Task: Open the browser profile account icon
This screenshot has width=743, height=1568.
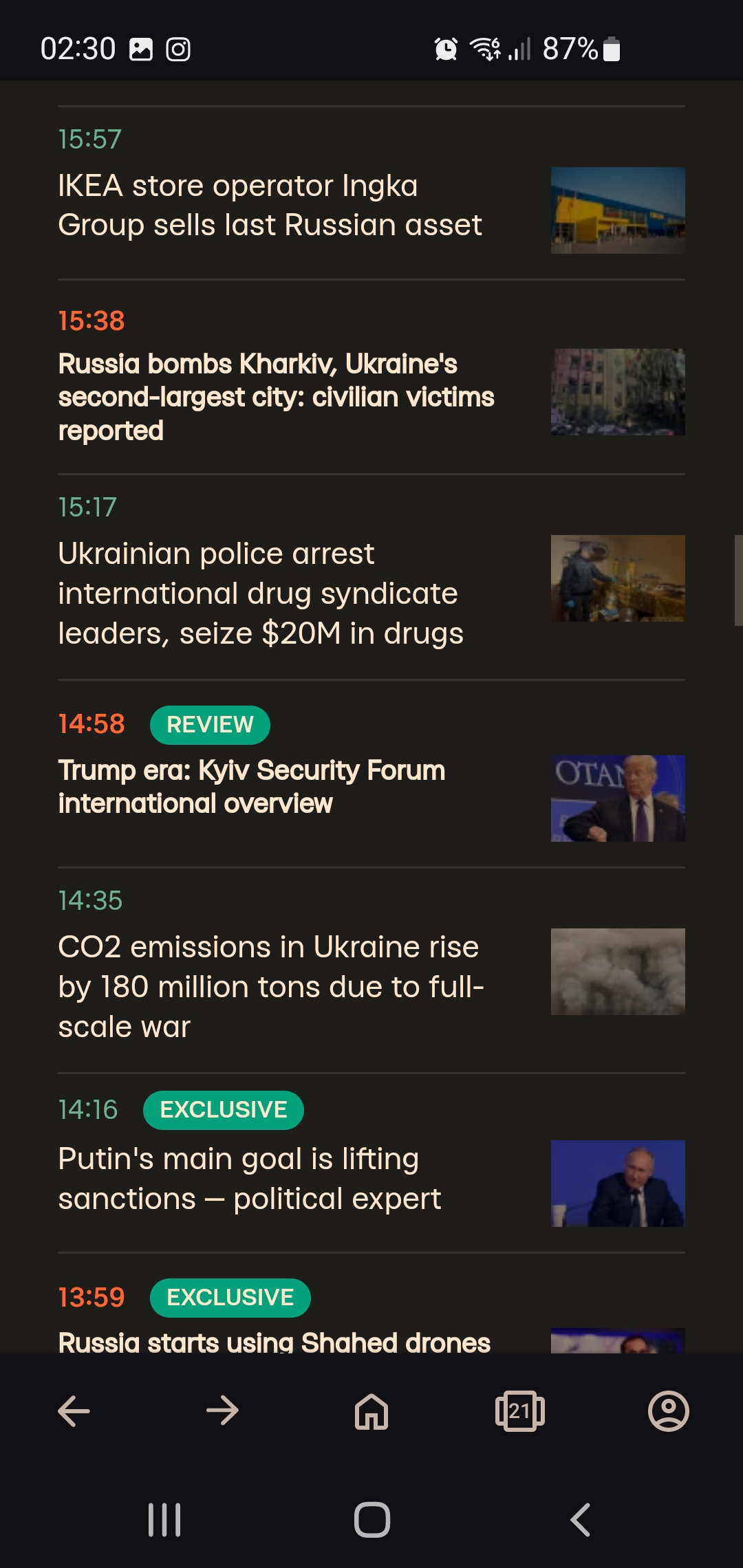Action: pos(669,1411)
